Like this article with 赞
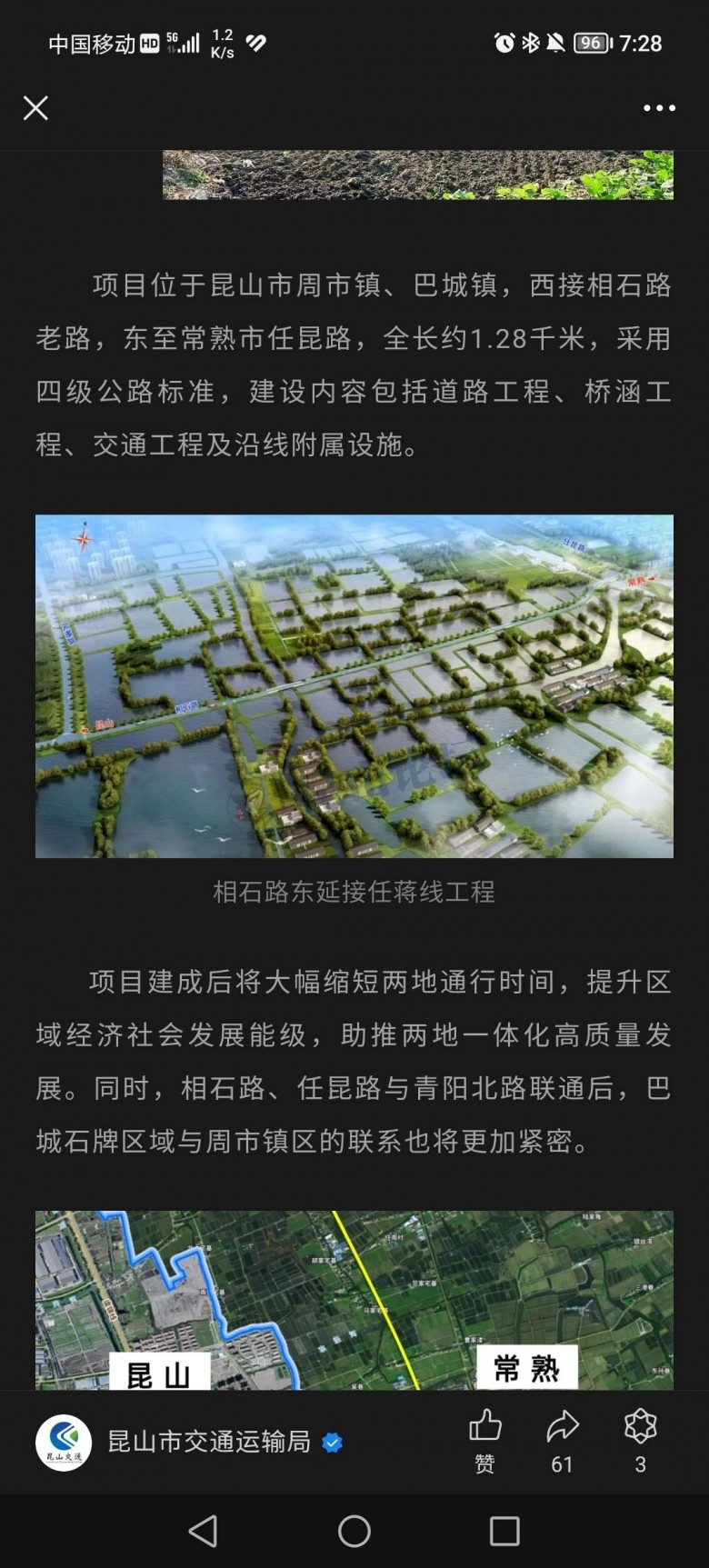The height and width of the screenshot is (1568, 709). pos(484,1439)
